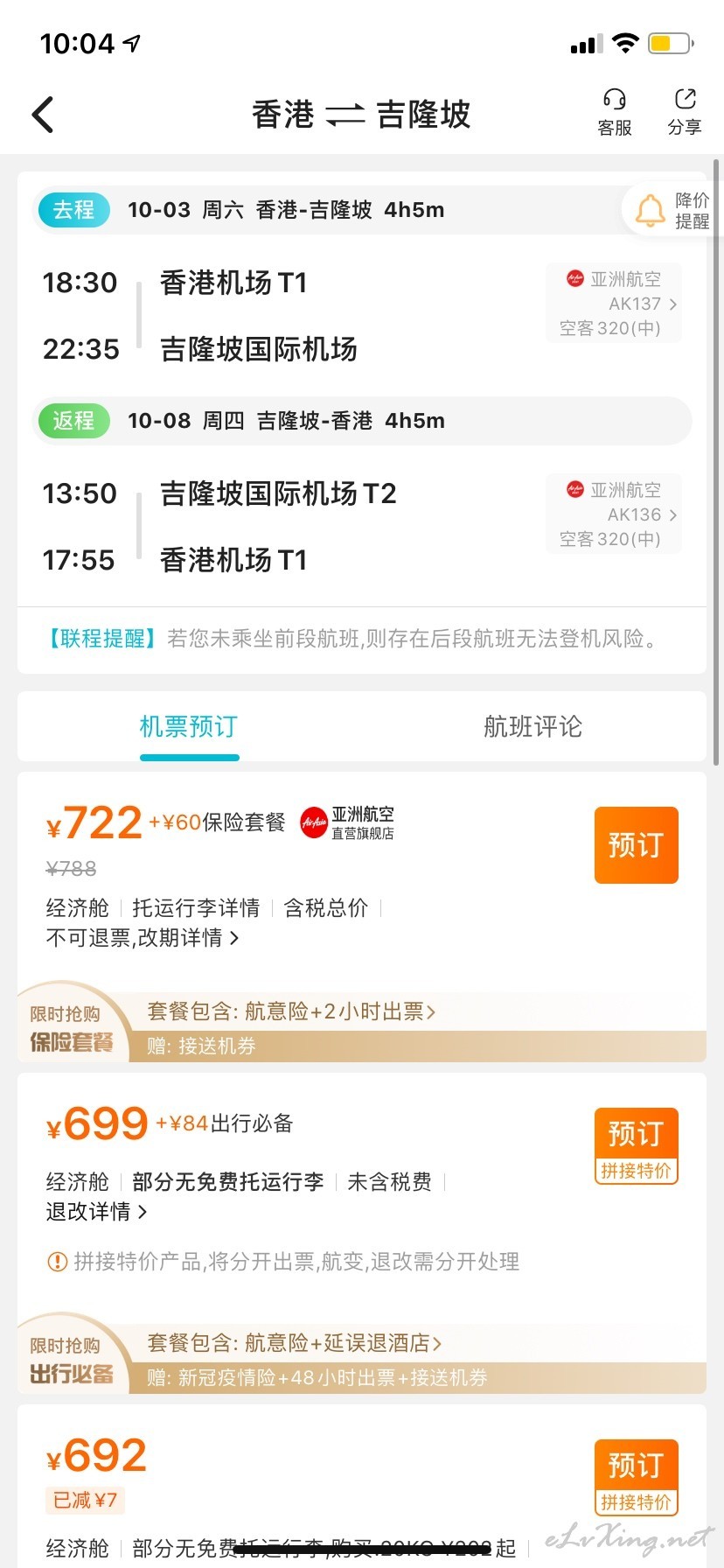Go back using the top-left arrow

(43, 115)
